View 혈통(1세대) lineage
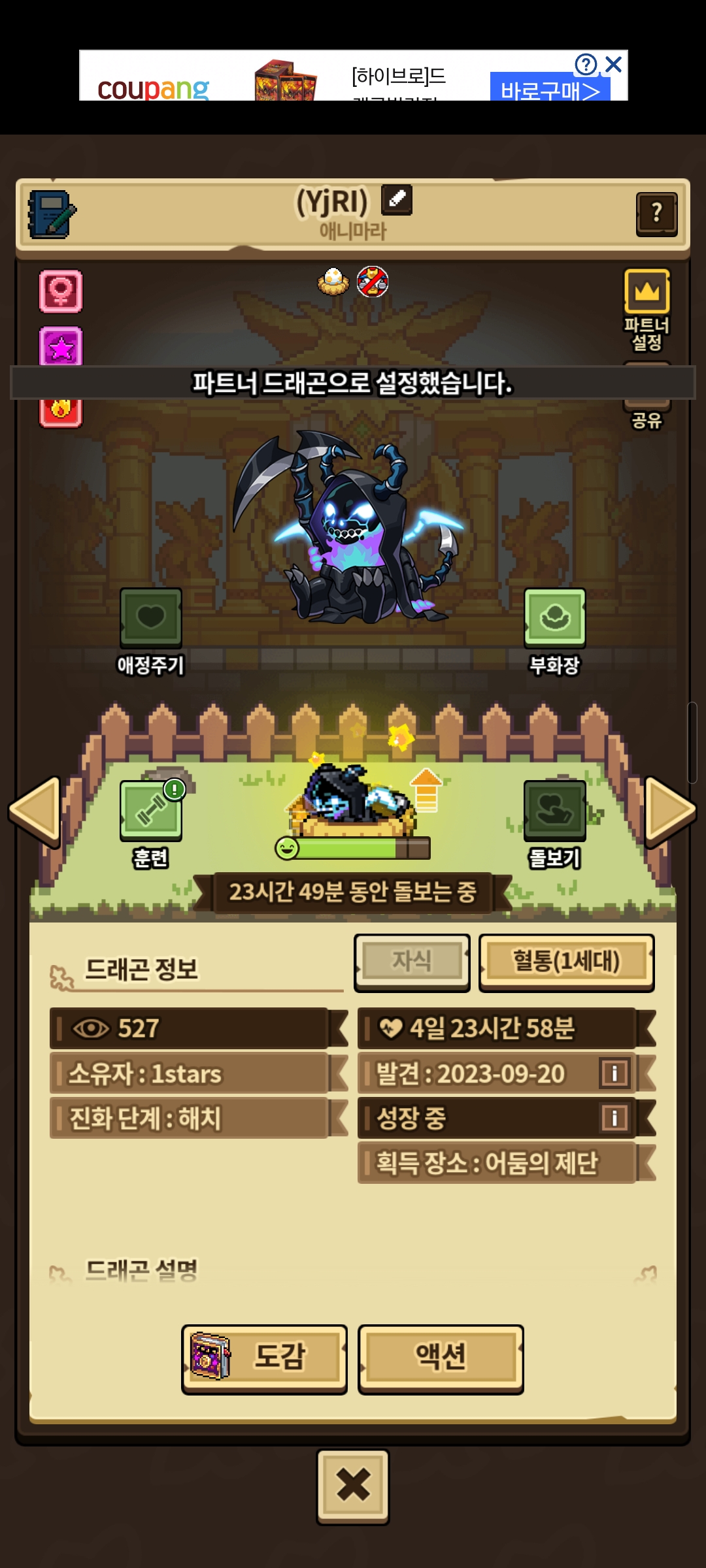This screenshot has width=706, height=1568. [567, 962]
